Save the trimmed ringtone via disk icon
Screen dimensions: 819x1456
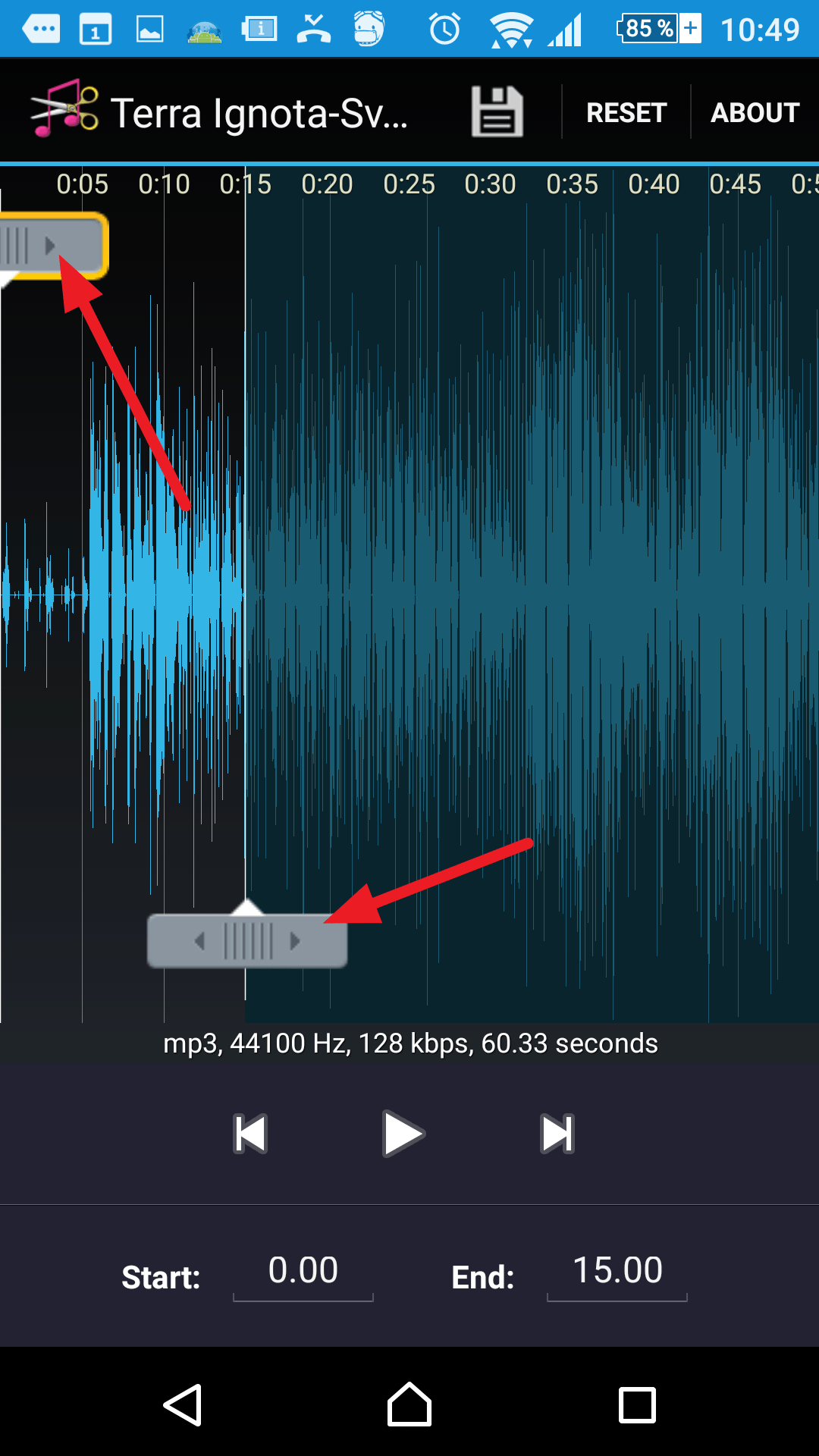tap(497, 112)
